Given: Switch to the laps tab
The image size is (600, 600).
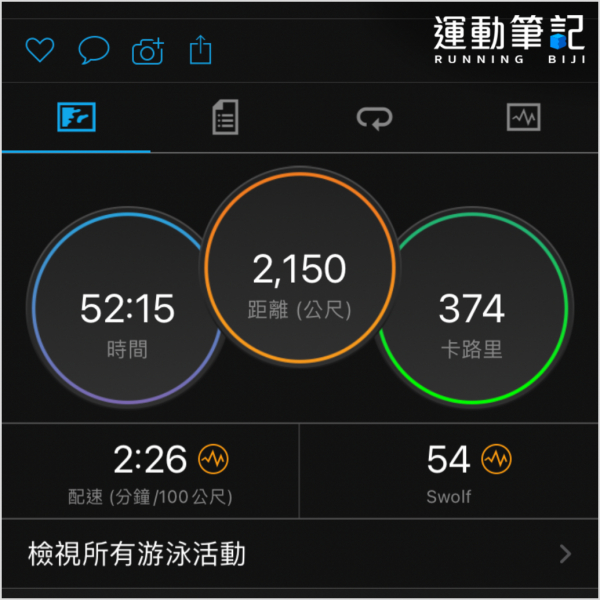Looking at the screenshot, I should click(374, 118).
